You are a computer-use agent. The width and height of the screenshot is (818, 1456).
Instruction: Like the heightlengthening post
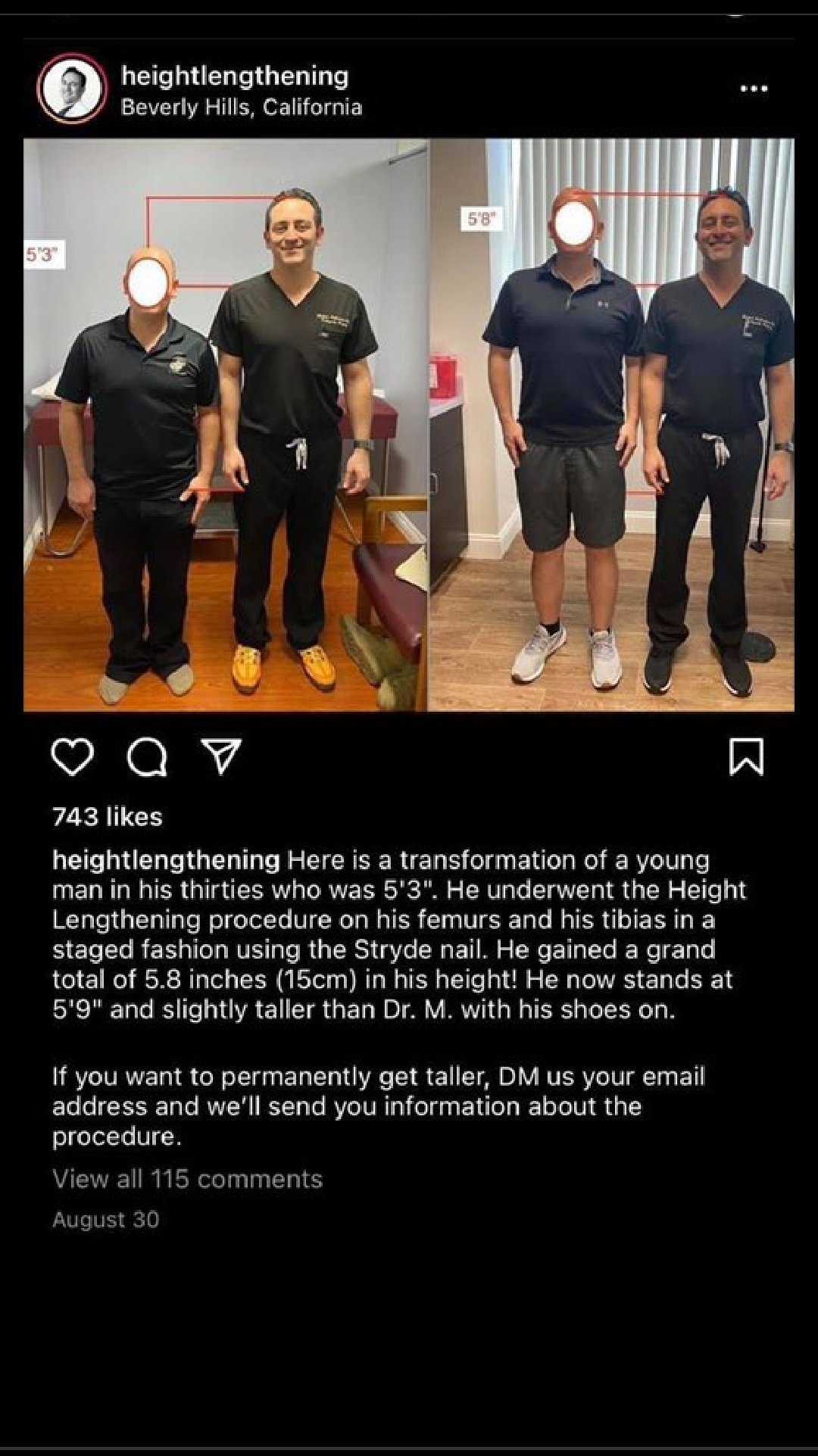[x=72, y=756]
